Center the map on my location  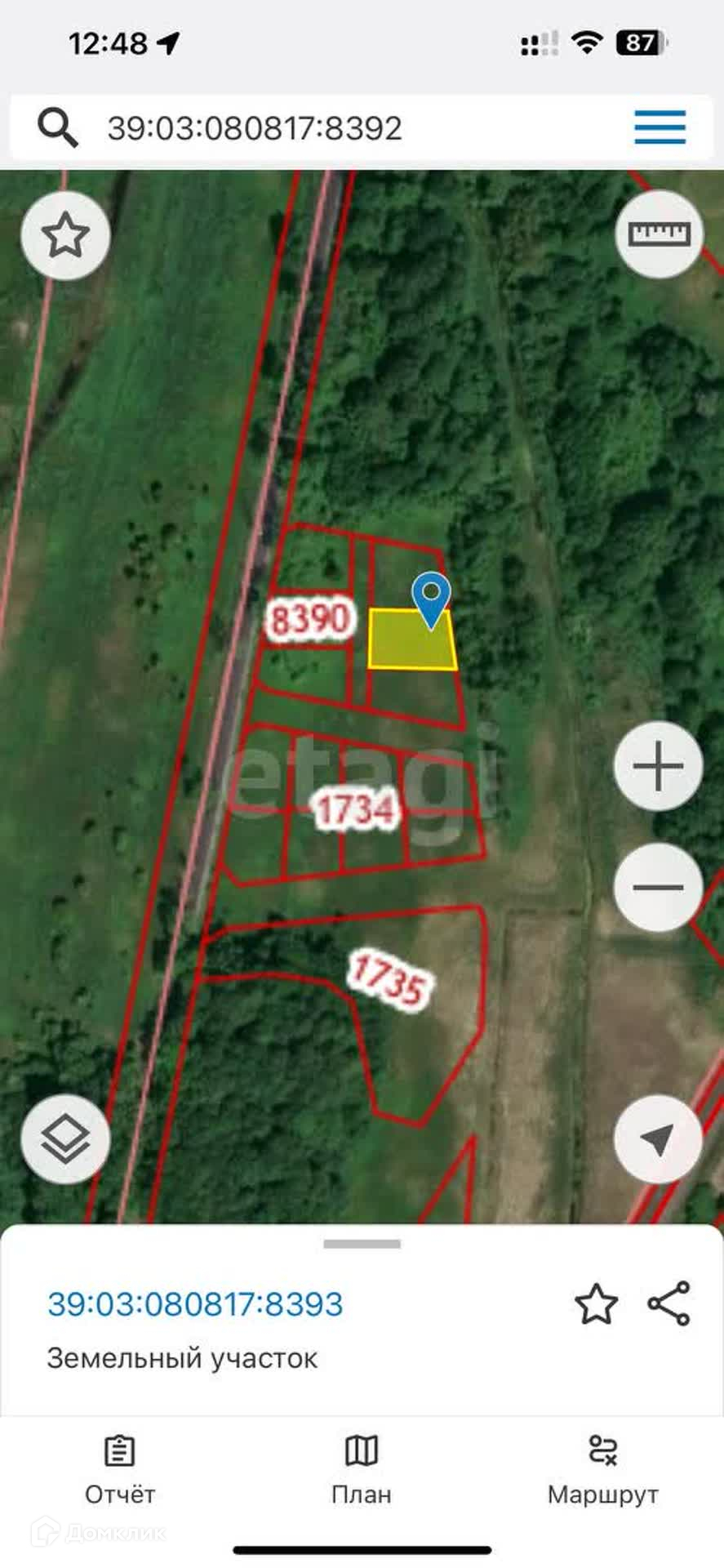(x=658, y=1139)
